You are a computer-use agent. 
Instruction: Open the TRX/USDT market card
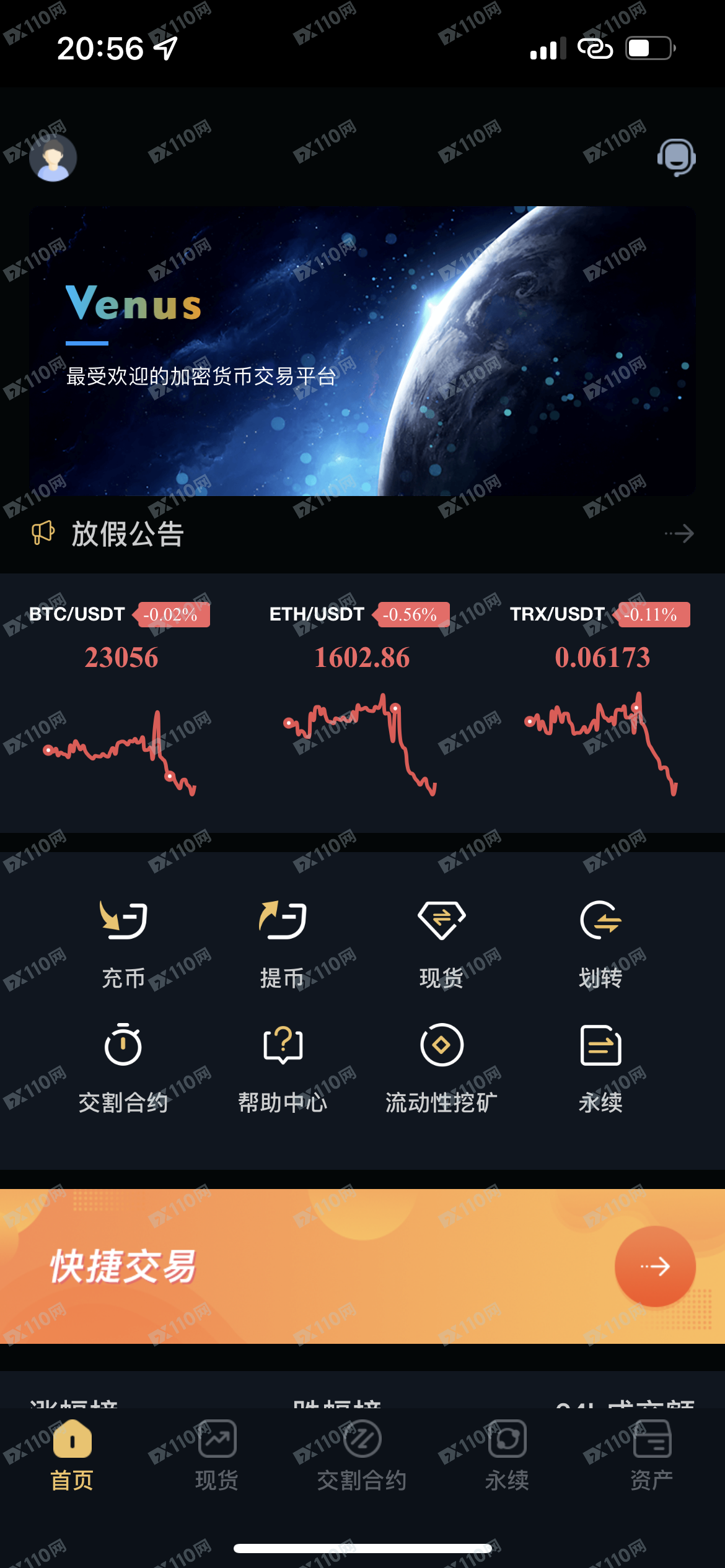click(601, 700)
